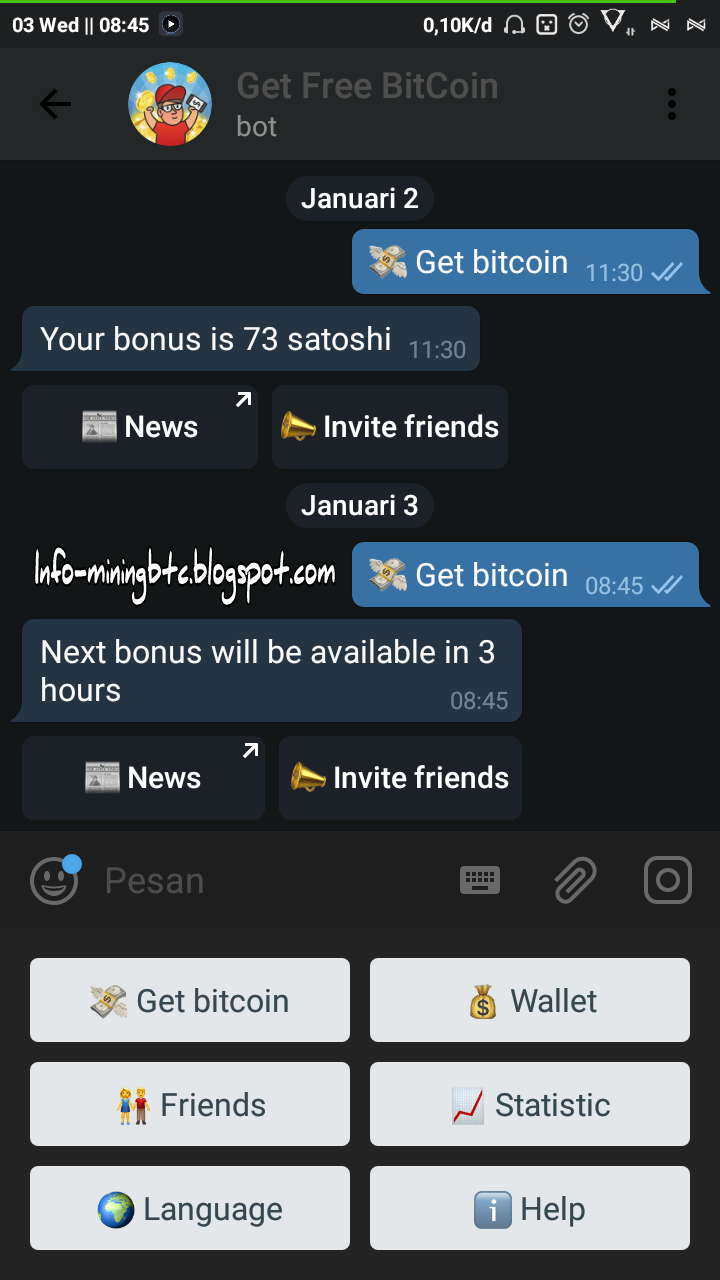The image size is (720, 1280).
Task: Open the camera icon next to attachment
Action: 667,880
